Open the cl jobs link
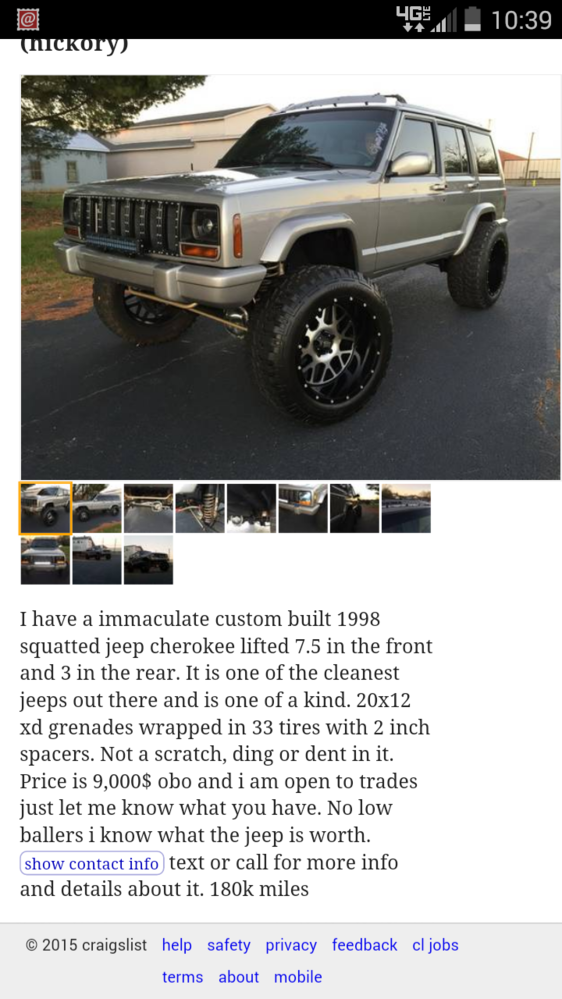This screenshot has height=999, width=562. point(435,945)
